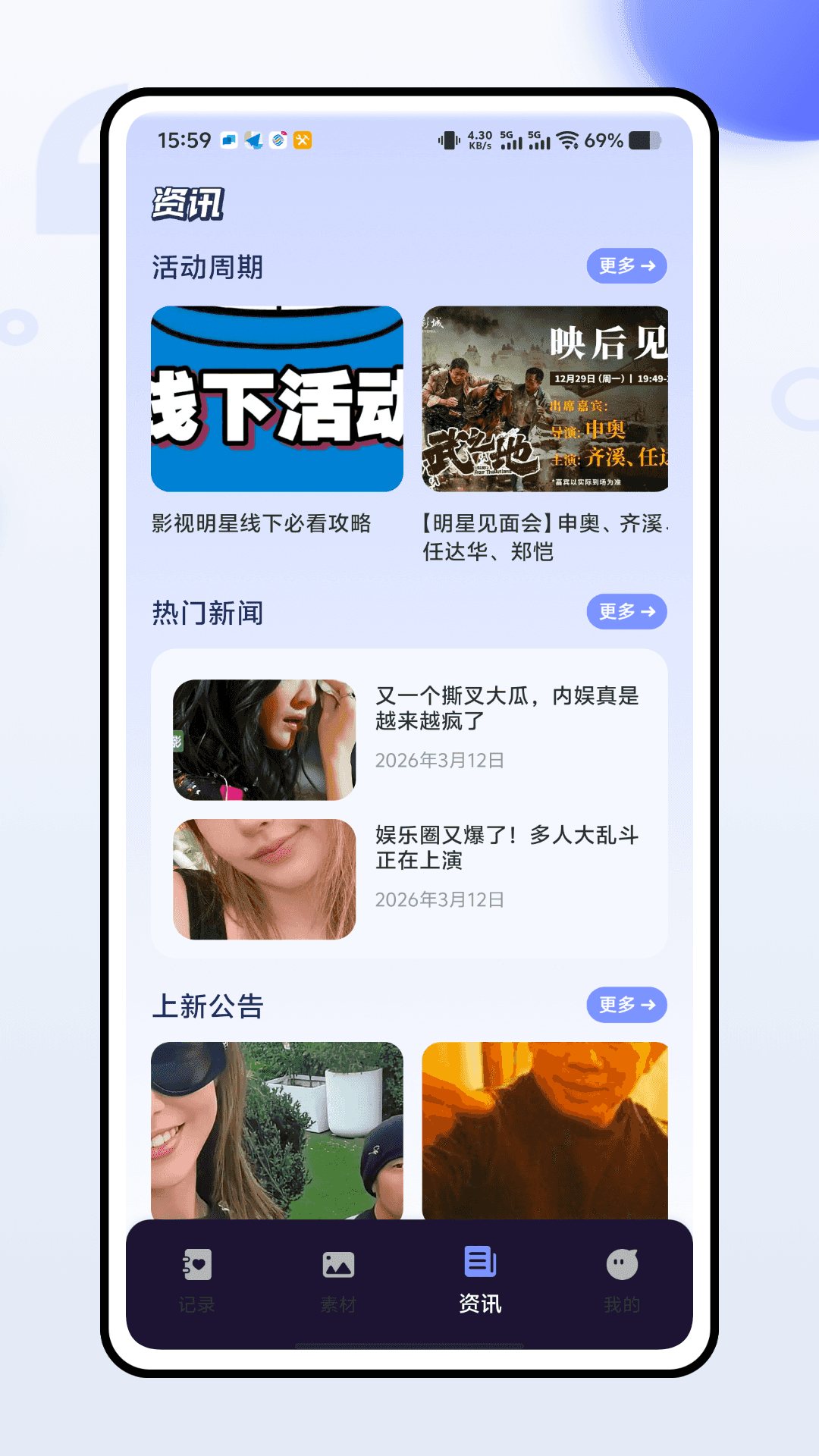819x1456 pixels.
Task: Expand 热门新闻 with its 更多 arrow
Action: (x=648, y=611)
